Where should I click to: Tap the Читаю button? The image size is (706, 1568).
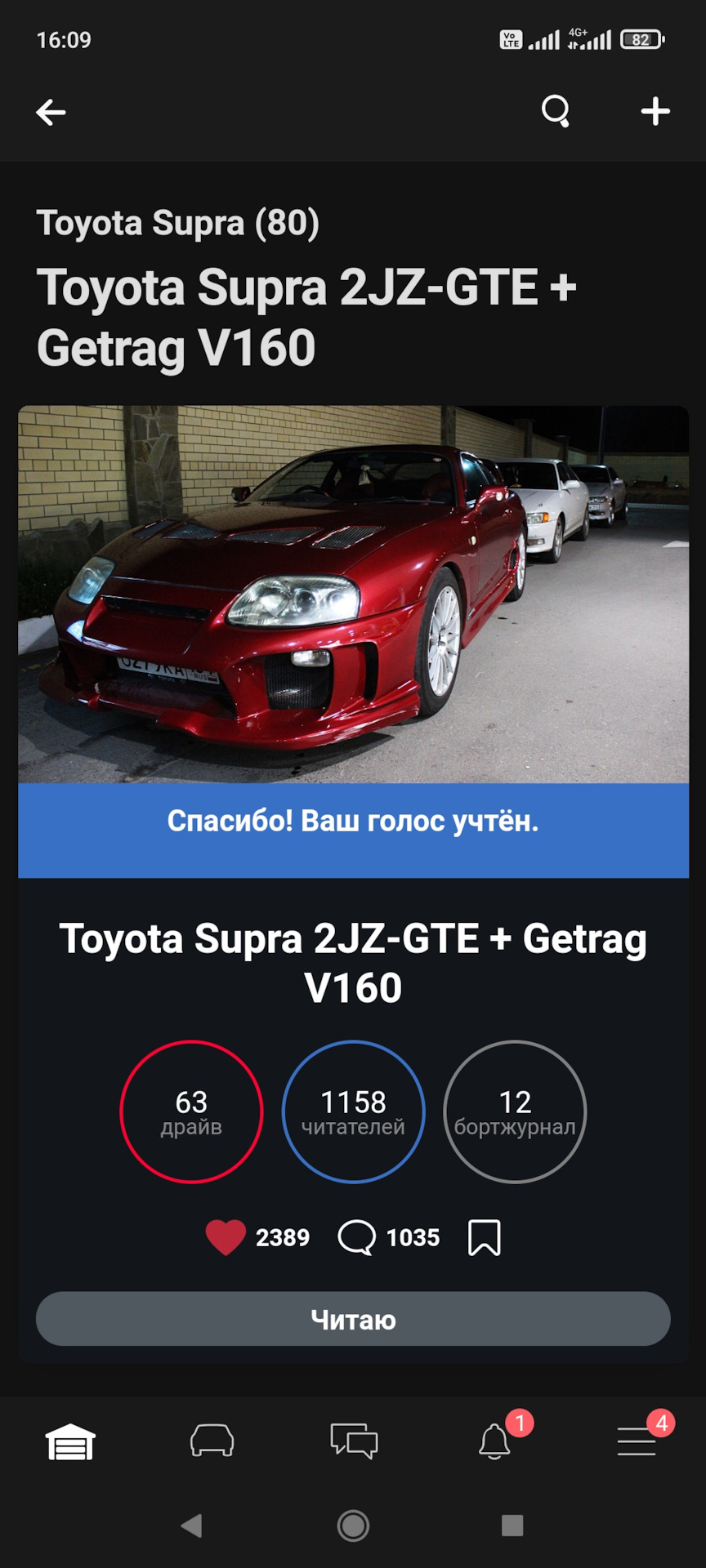coord(353,1318)
